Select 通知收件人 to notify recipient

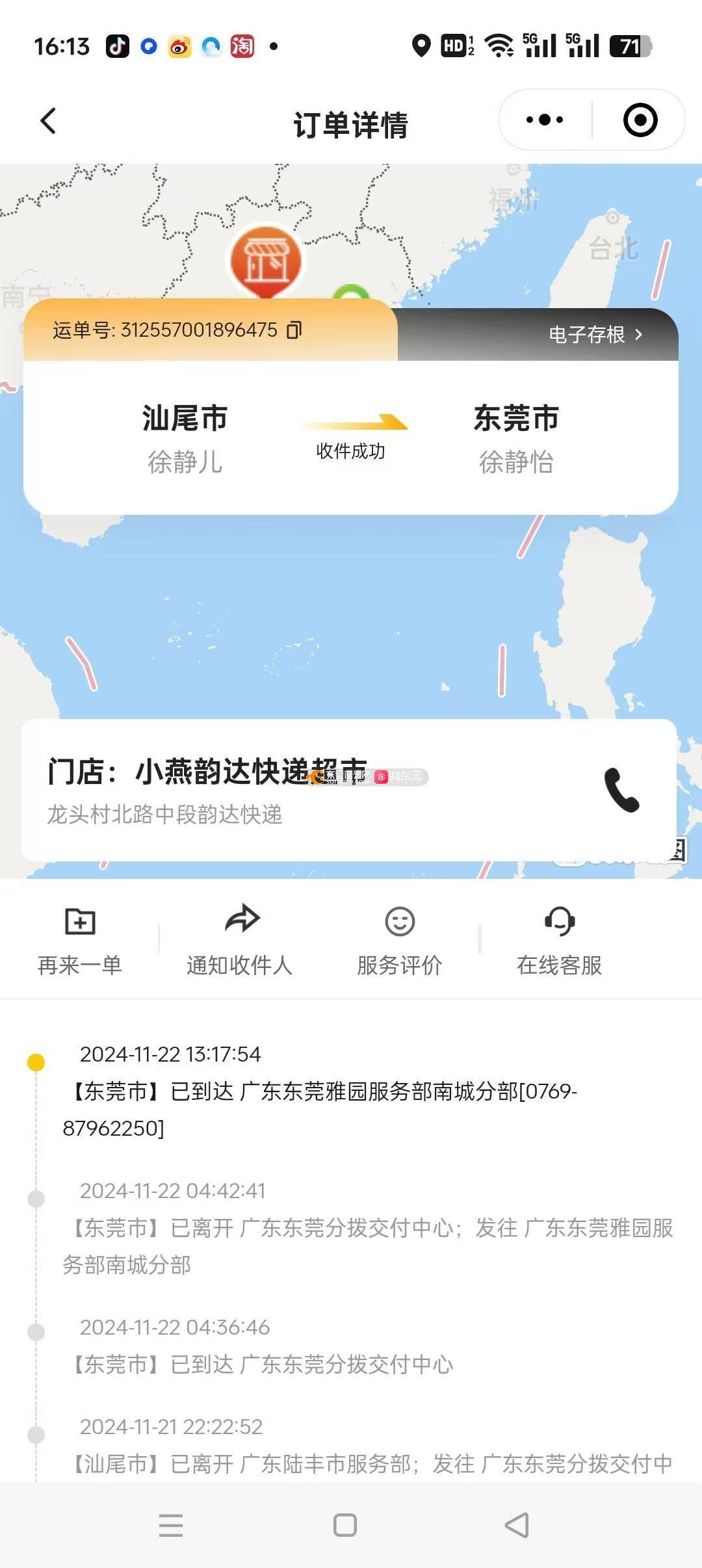click(x=240, y=942)
